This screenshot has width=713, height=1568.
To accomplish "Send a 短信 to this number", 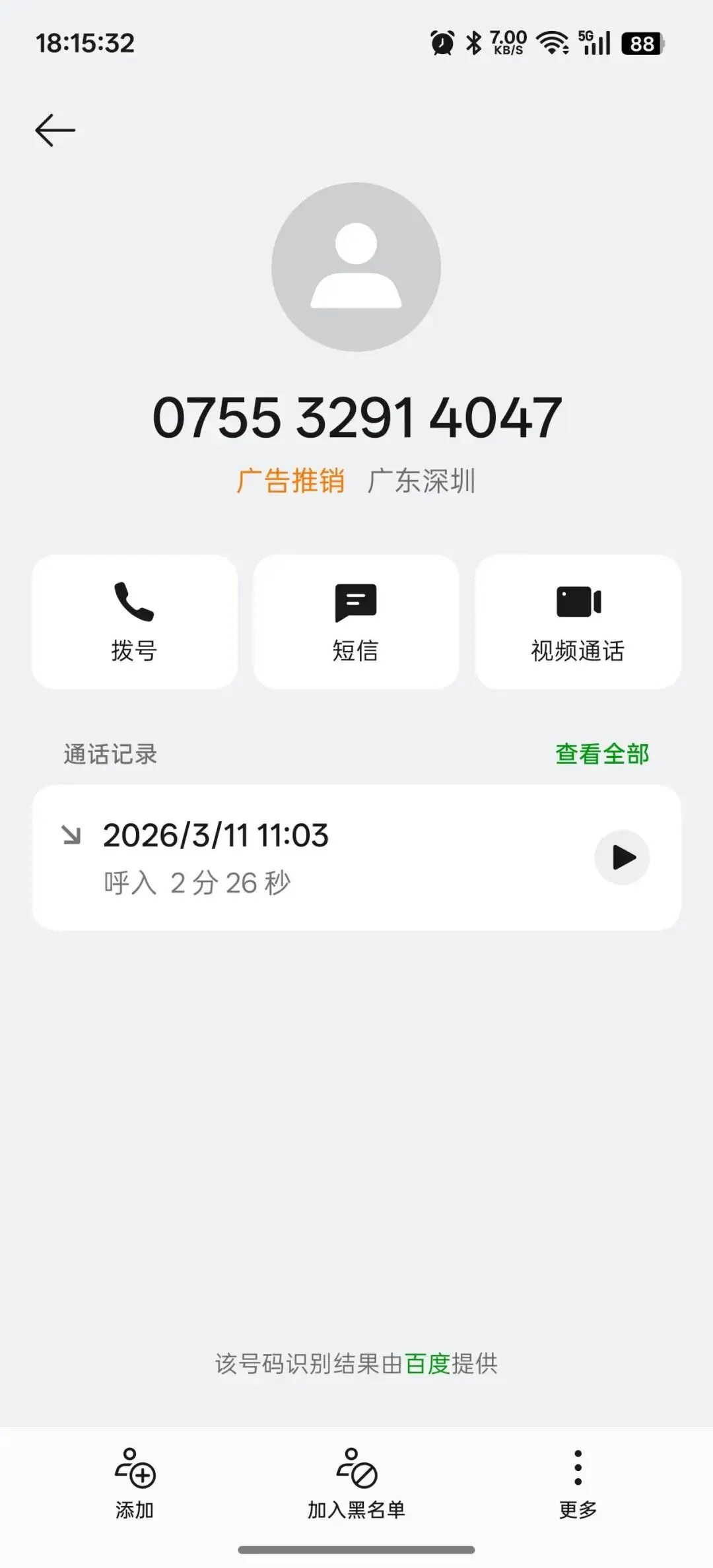I will 356,621.
